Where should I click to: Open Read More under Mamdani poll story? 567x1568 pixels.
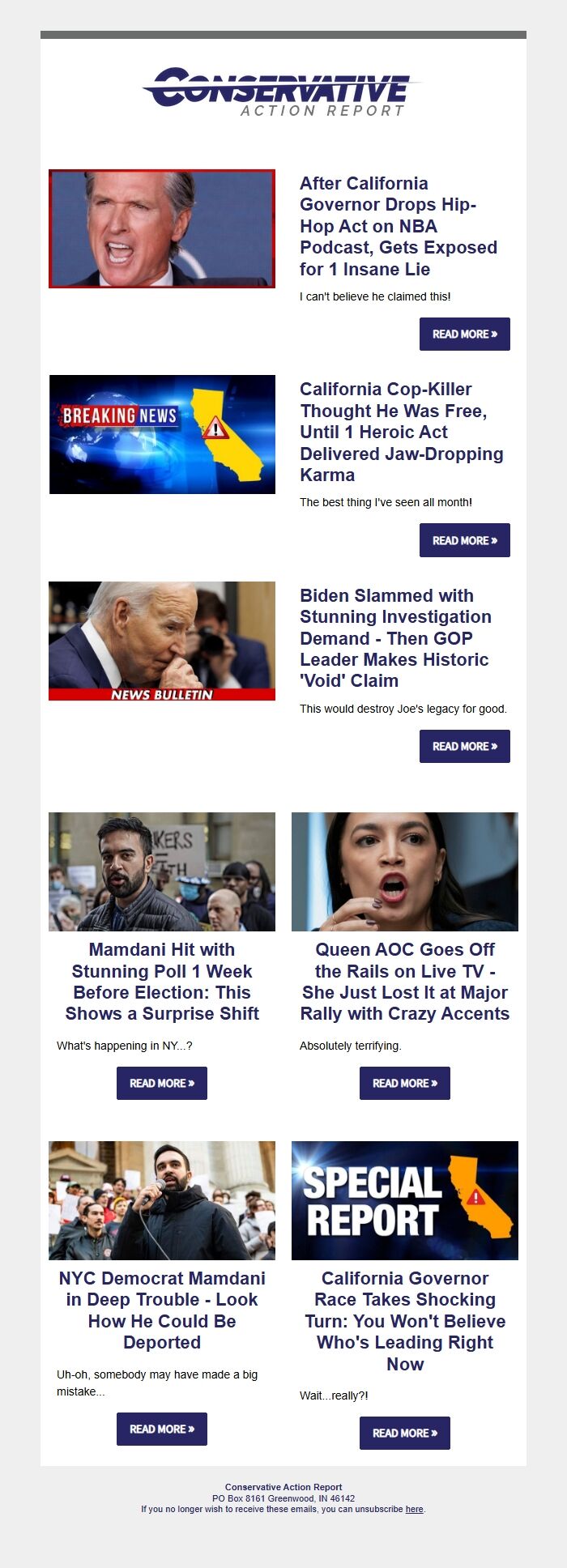click(161, 1083)
